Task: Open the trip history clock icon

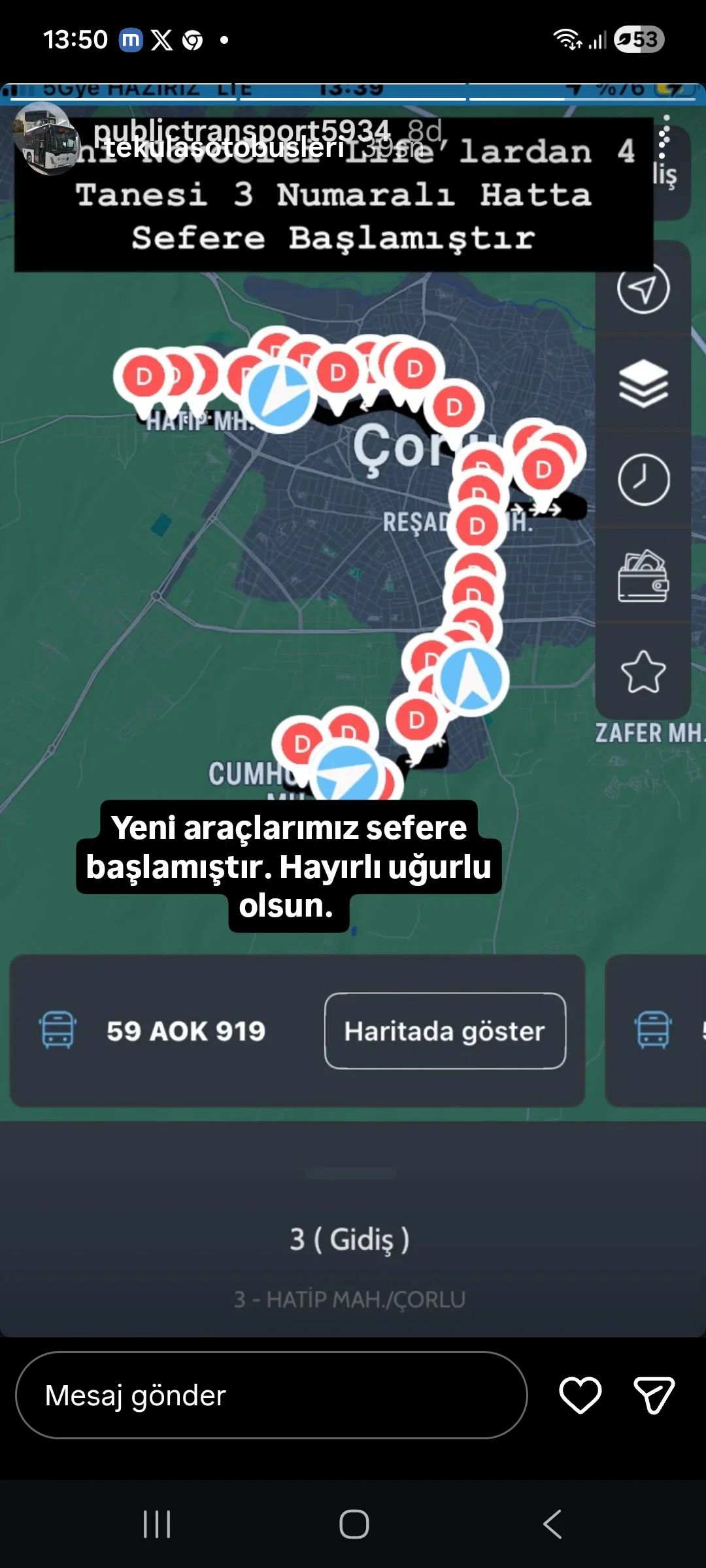Action: (644, 478)
